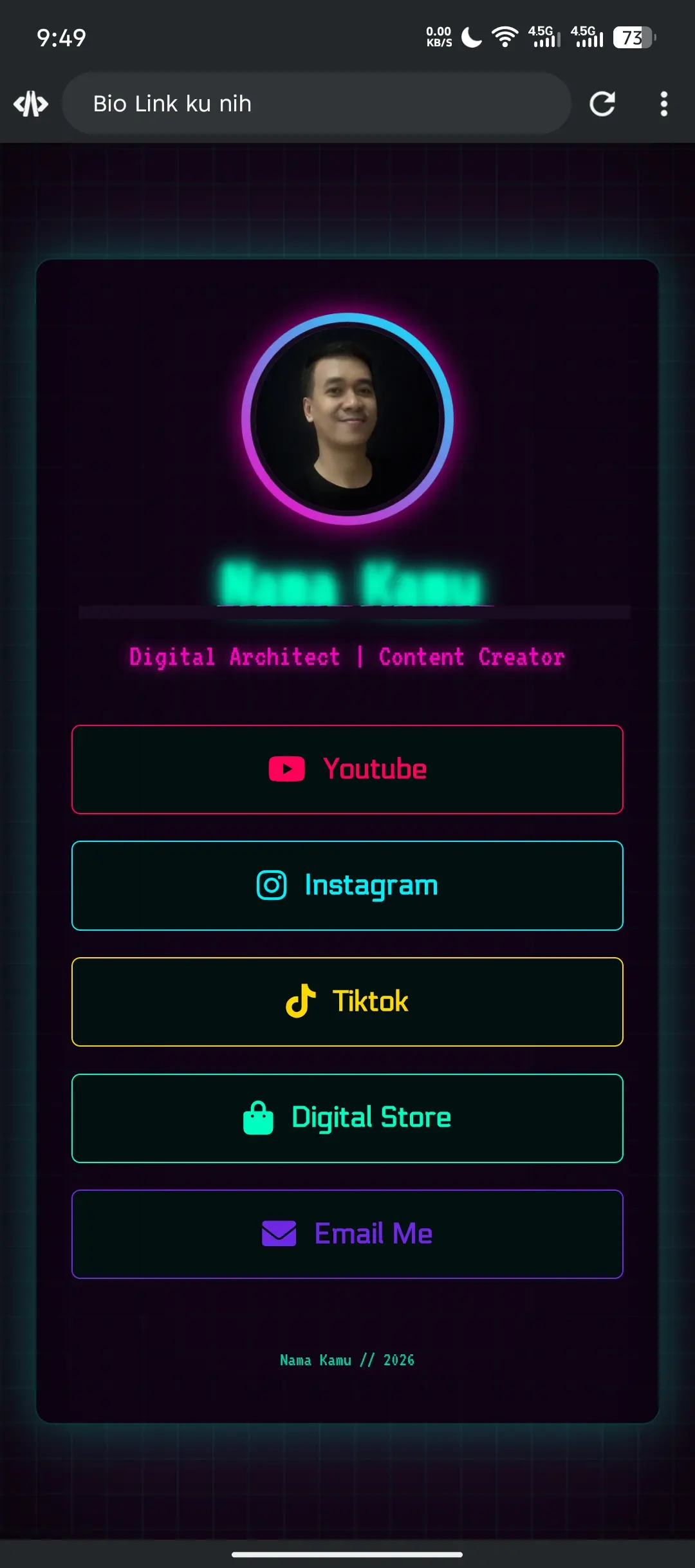Tap the Bio Link ku nih address bar
Image resolution: width=695 pixels, height=1568 pixels.
315,104
